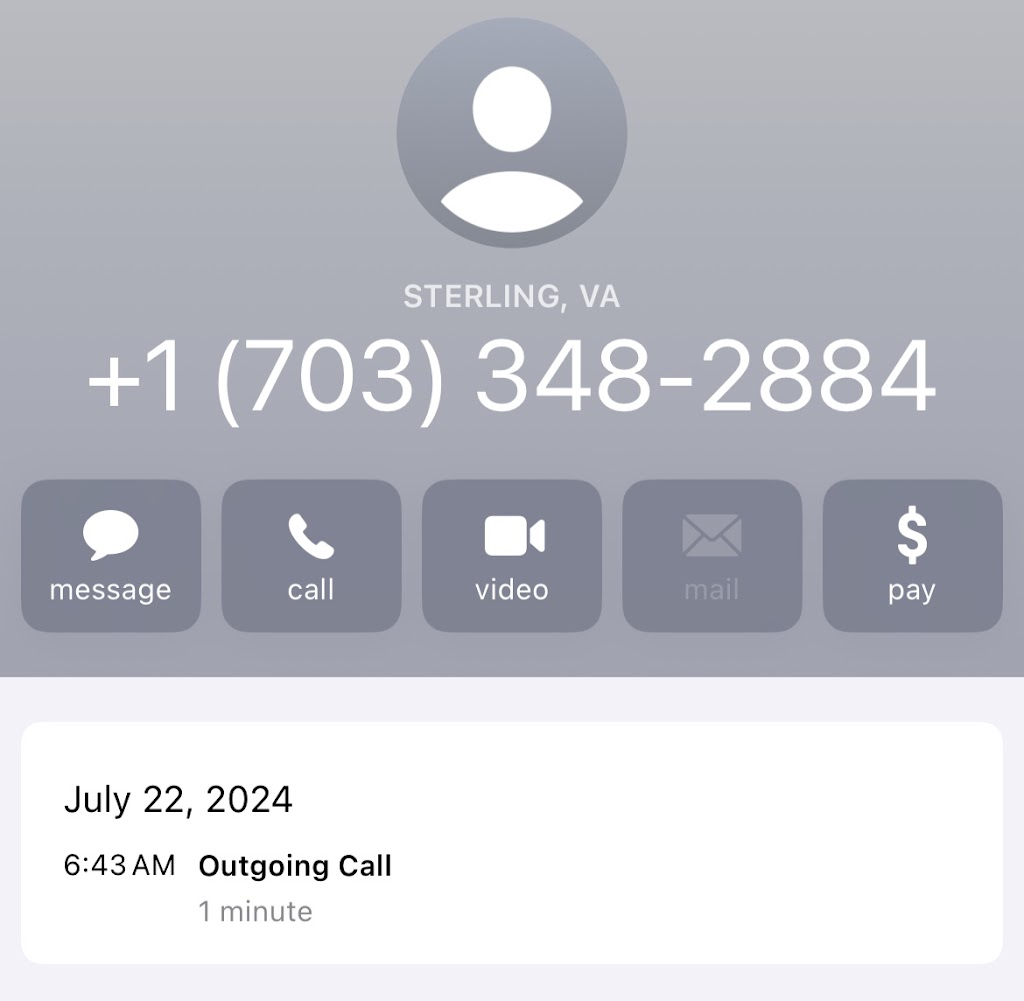Start a video call with this contact
The width and height of the screenshot is (1024, 1001).
[x=512, y=556]
